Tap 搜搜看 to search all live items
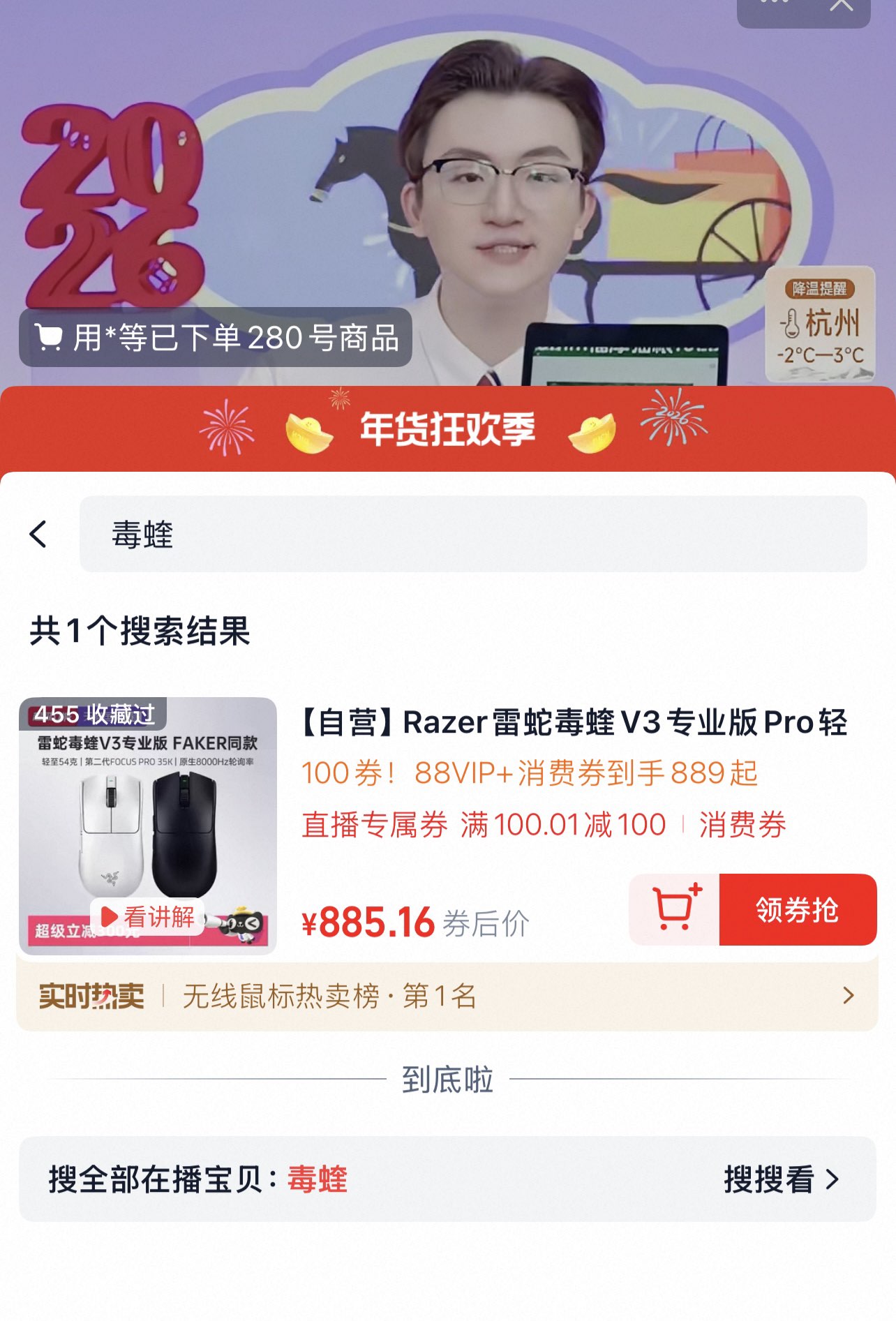 tap(780, 1179)
